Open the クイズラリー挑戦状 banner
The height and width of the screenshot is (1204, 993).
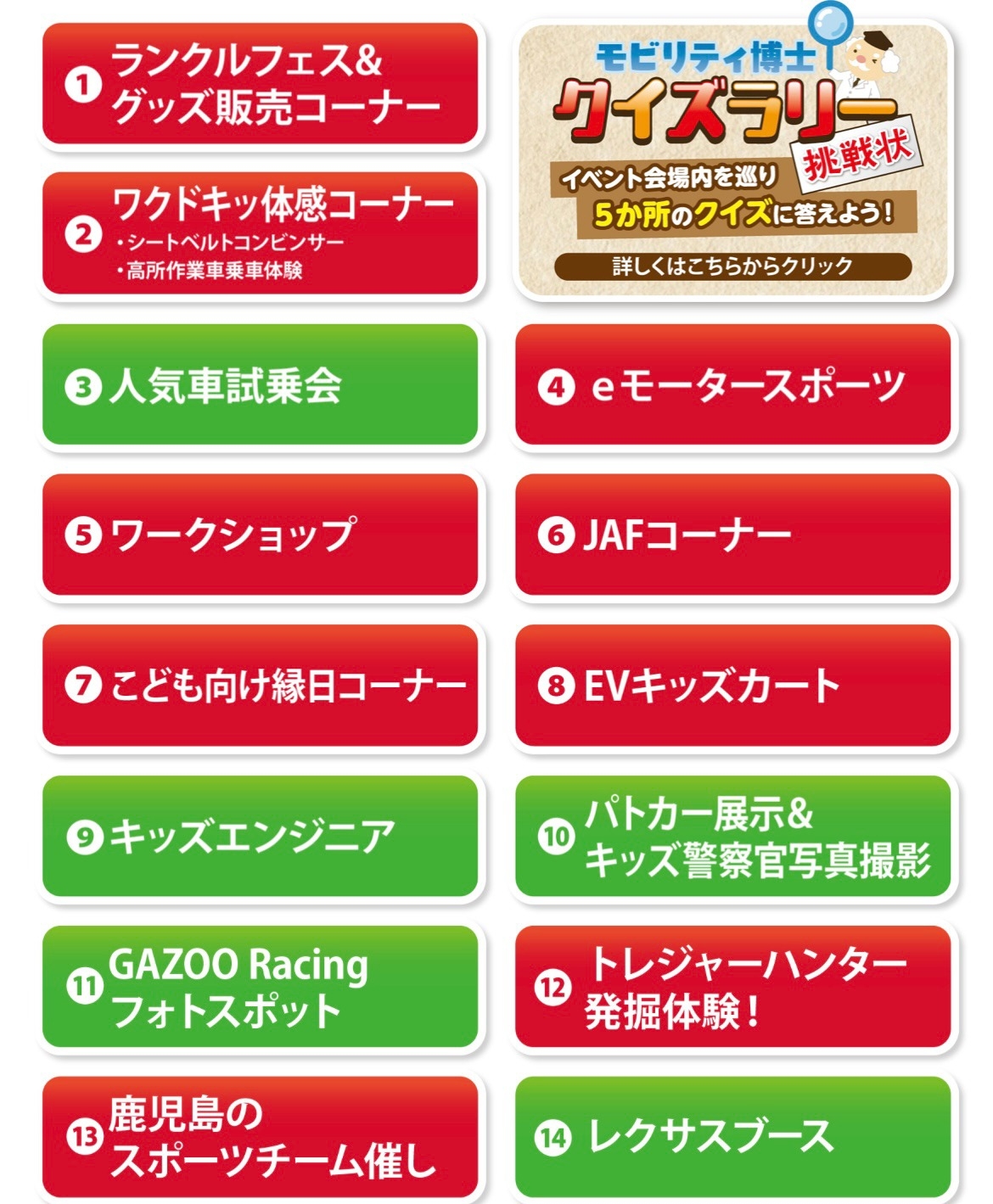pyautogui.click(x=732, y=161)
